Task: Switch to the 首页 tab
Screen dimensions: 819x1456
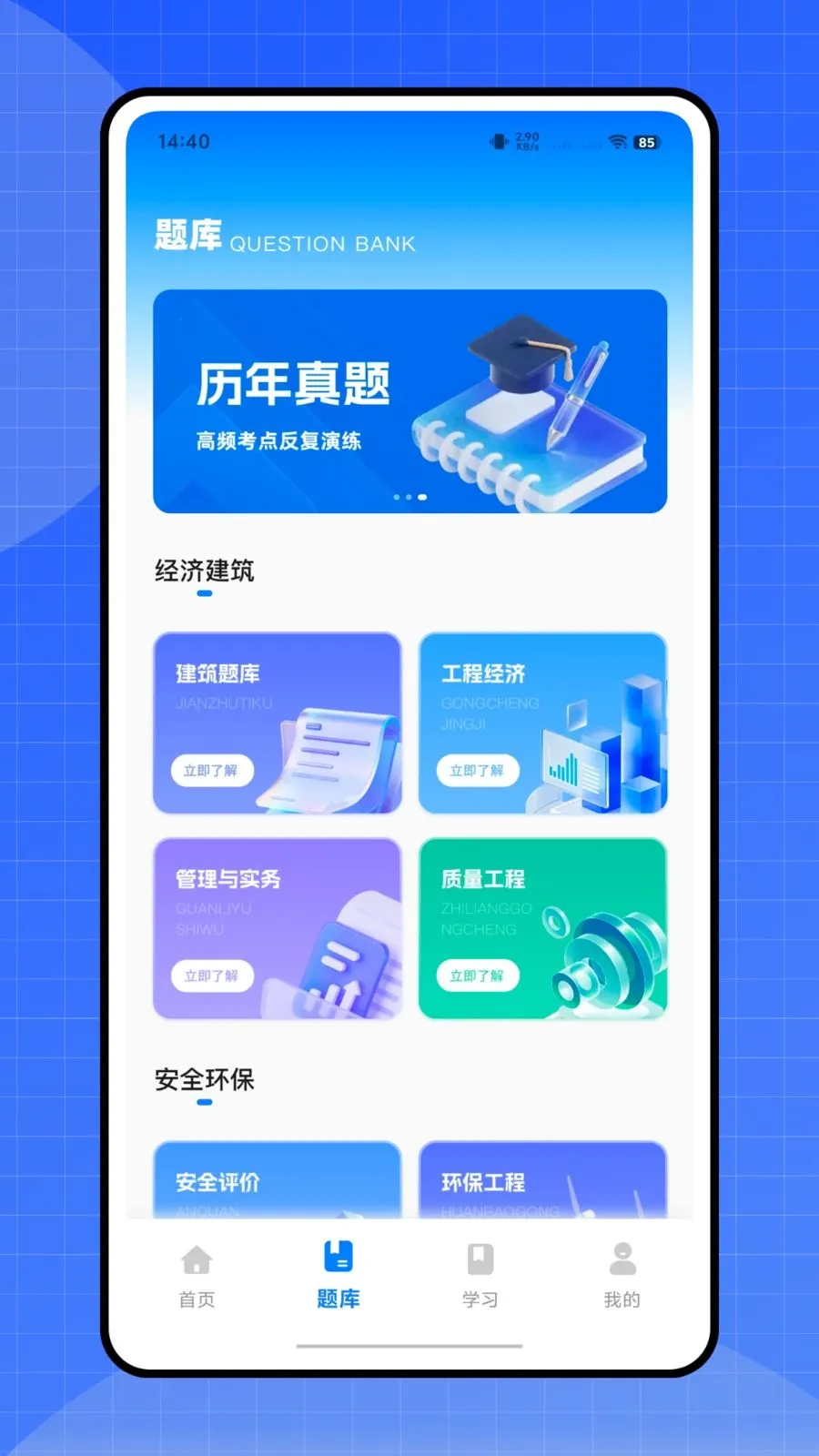Action: click(x=197, y=1276)
